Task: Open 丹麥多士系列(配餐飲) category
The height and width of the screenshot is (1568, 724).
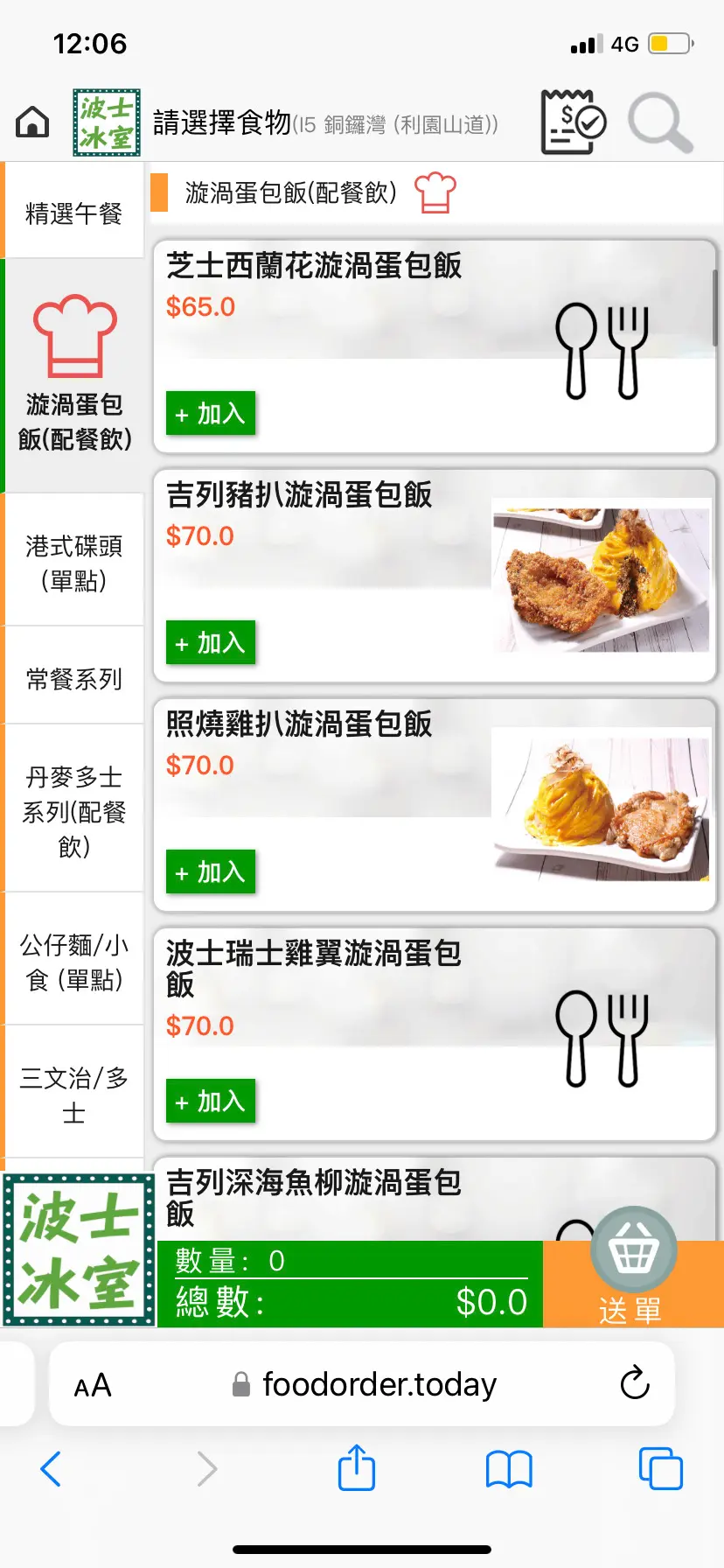Action: 73,811
